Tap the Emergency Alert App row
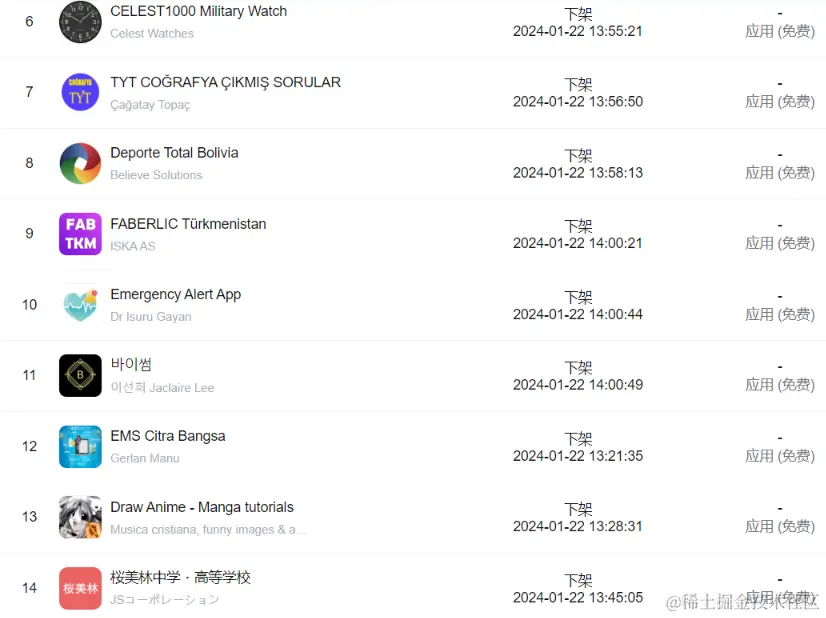 click(x=175, y=295)
